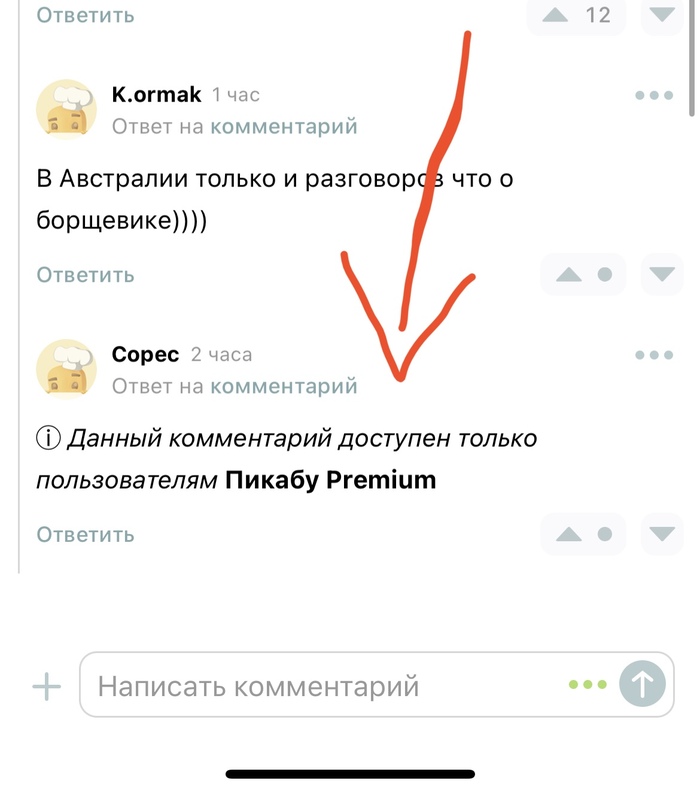
Task: Open the options menu for K.ormak's comment
Action: click(654, 96)
